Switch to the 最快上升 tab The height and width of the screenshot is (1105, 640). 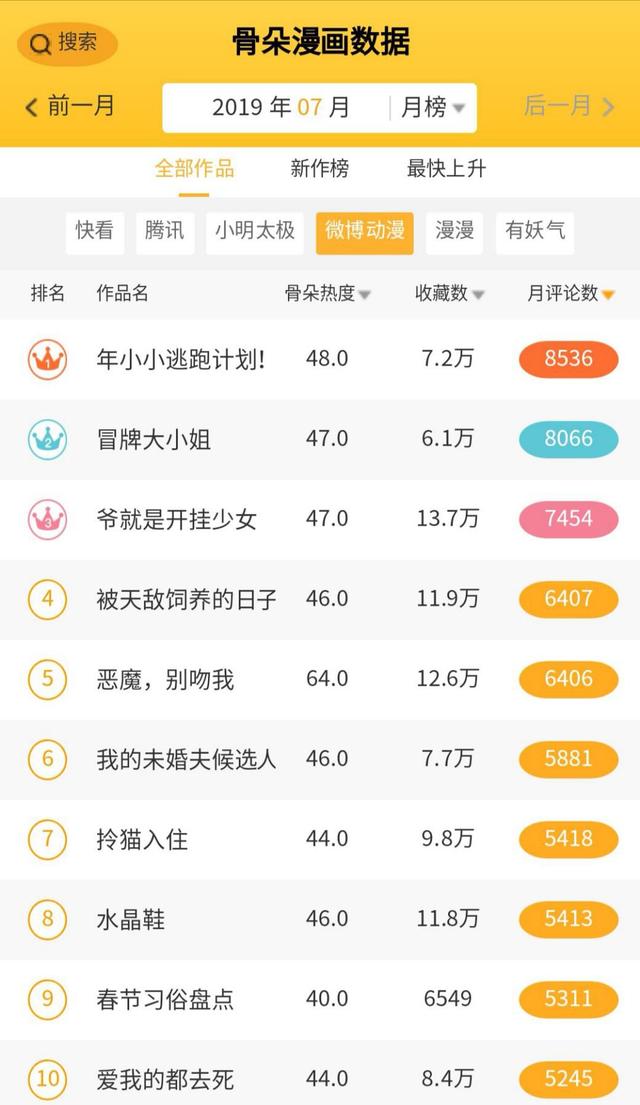tap(445, 169)
